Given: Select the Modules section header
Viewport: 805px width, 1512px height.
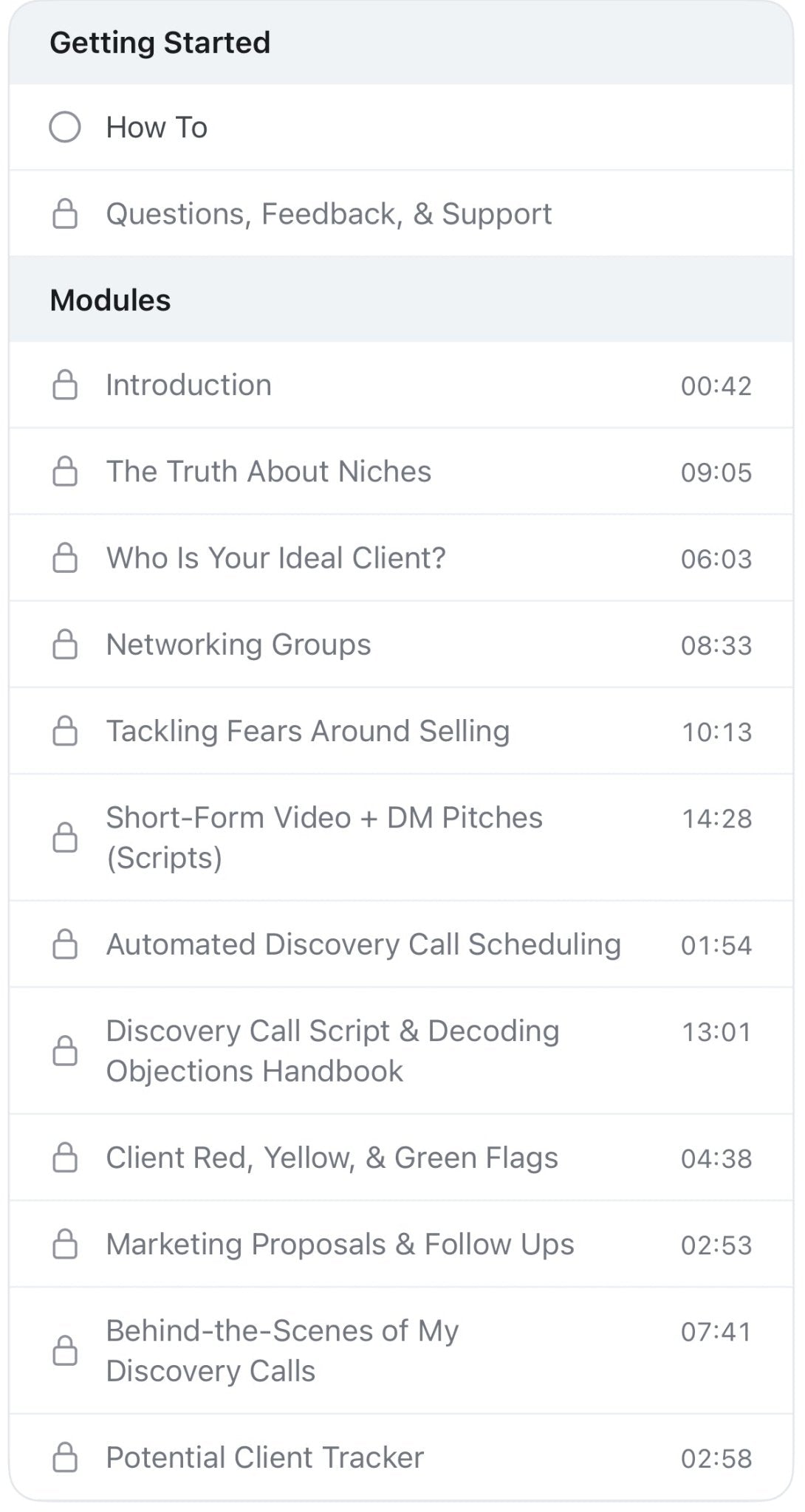Looking at the screenshot, I should pyautogui.click(x=111, y=300).
